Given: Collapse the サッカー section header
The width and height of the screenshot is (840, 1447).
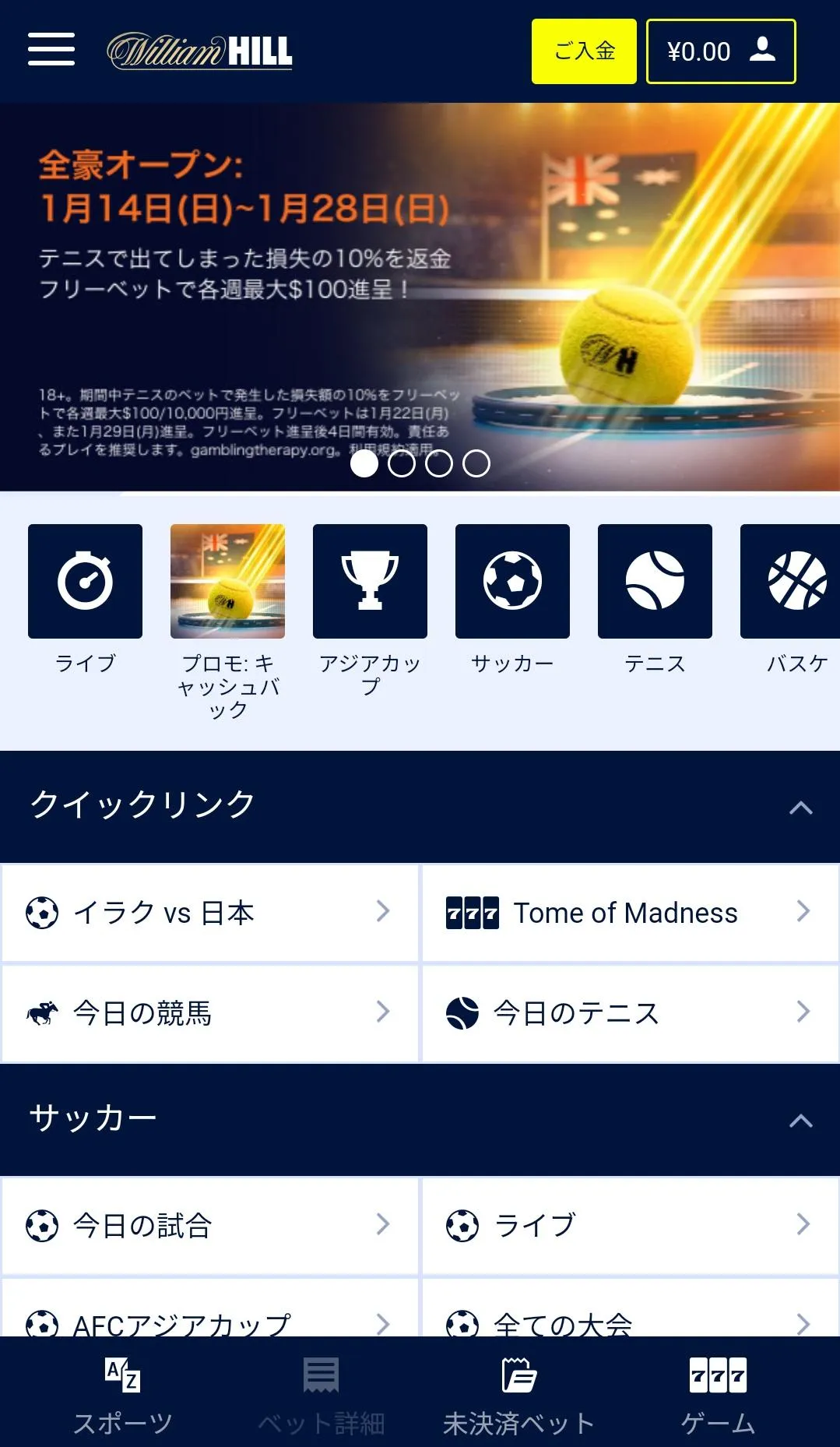Looking at the screenshot, I should (800, 1121).
